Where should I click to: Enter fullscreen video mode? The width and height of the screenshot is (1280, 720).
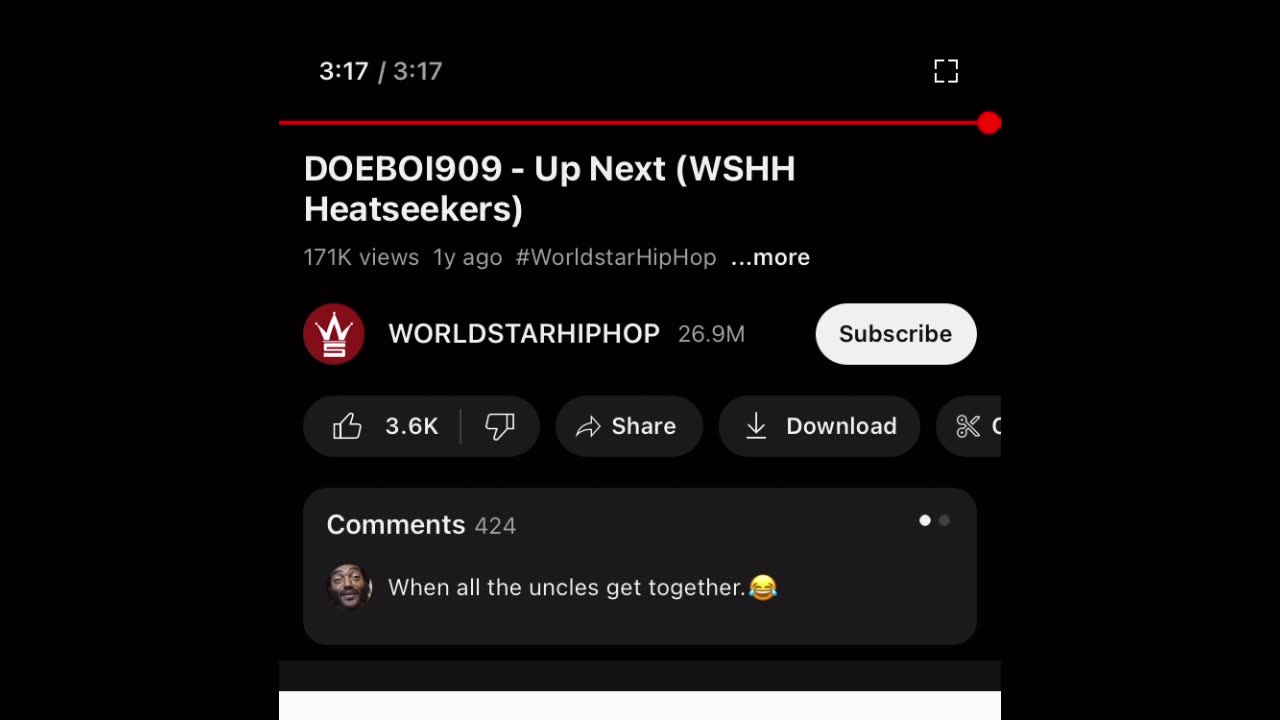pos(945,71)
